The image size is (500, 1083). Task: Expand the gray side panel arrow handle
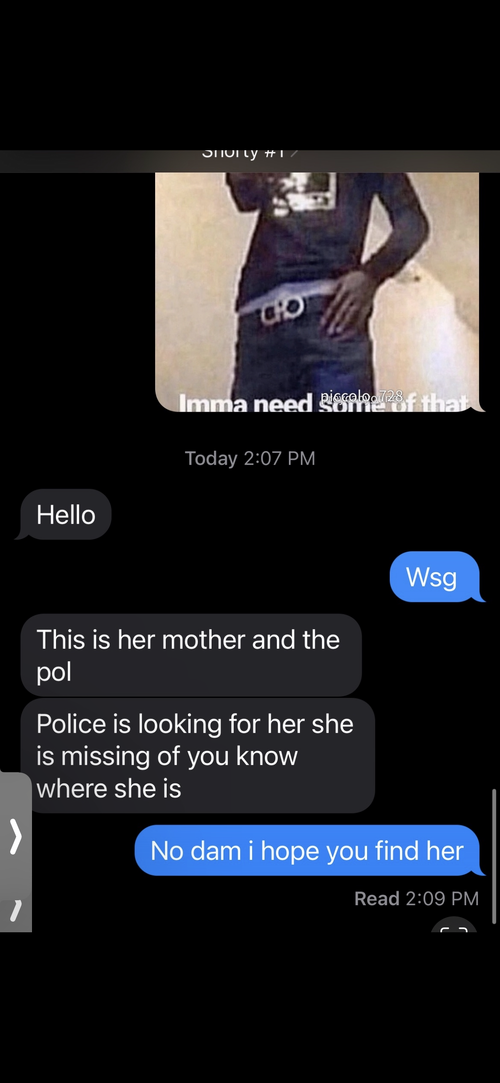pyautogui.click(x=16, y=837)
